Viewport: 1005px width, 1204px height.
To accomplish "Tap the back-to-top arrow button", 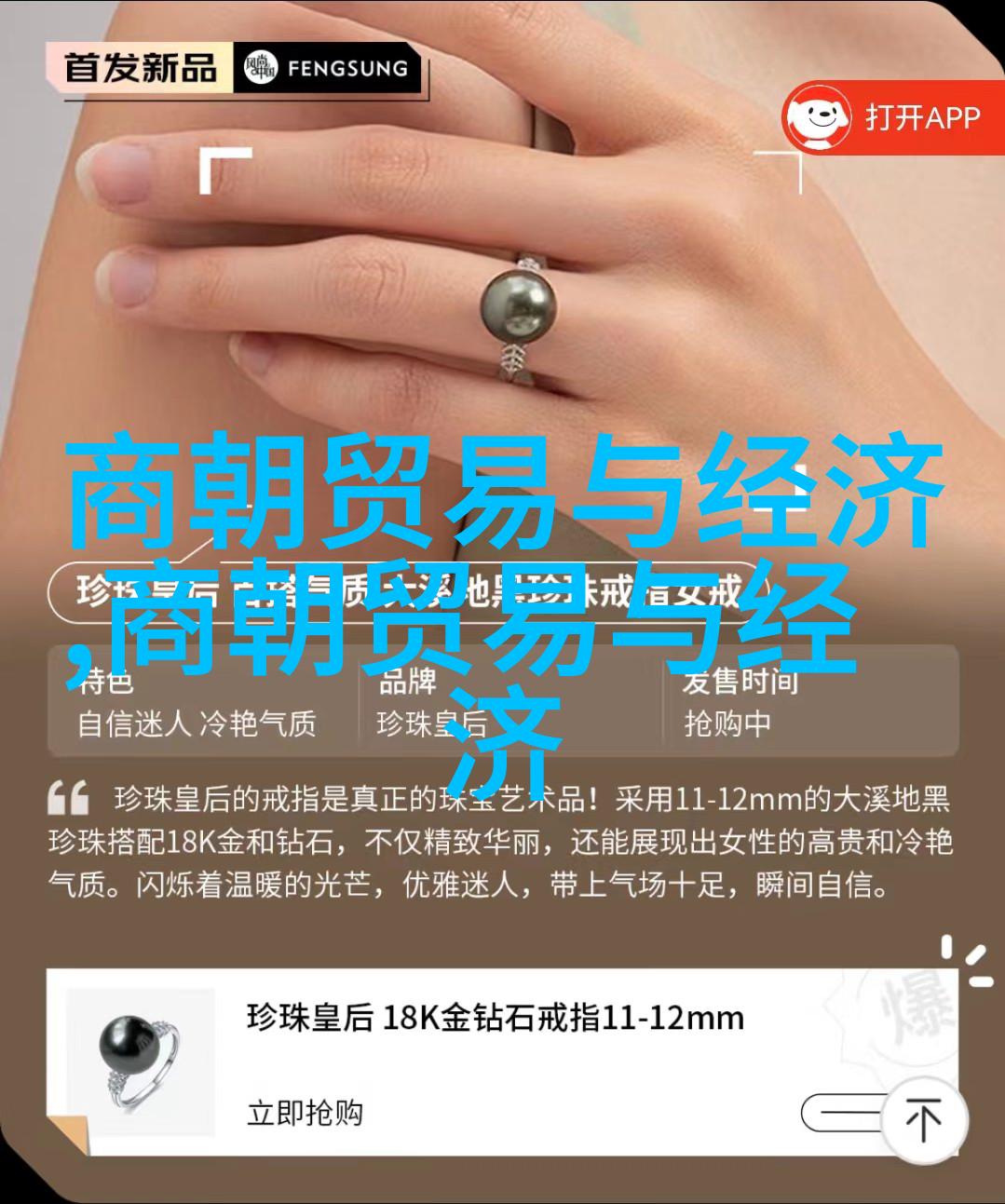I will tap(921, 1119).
